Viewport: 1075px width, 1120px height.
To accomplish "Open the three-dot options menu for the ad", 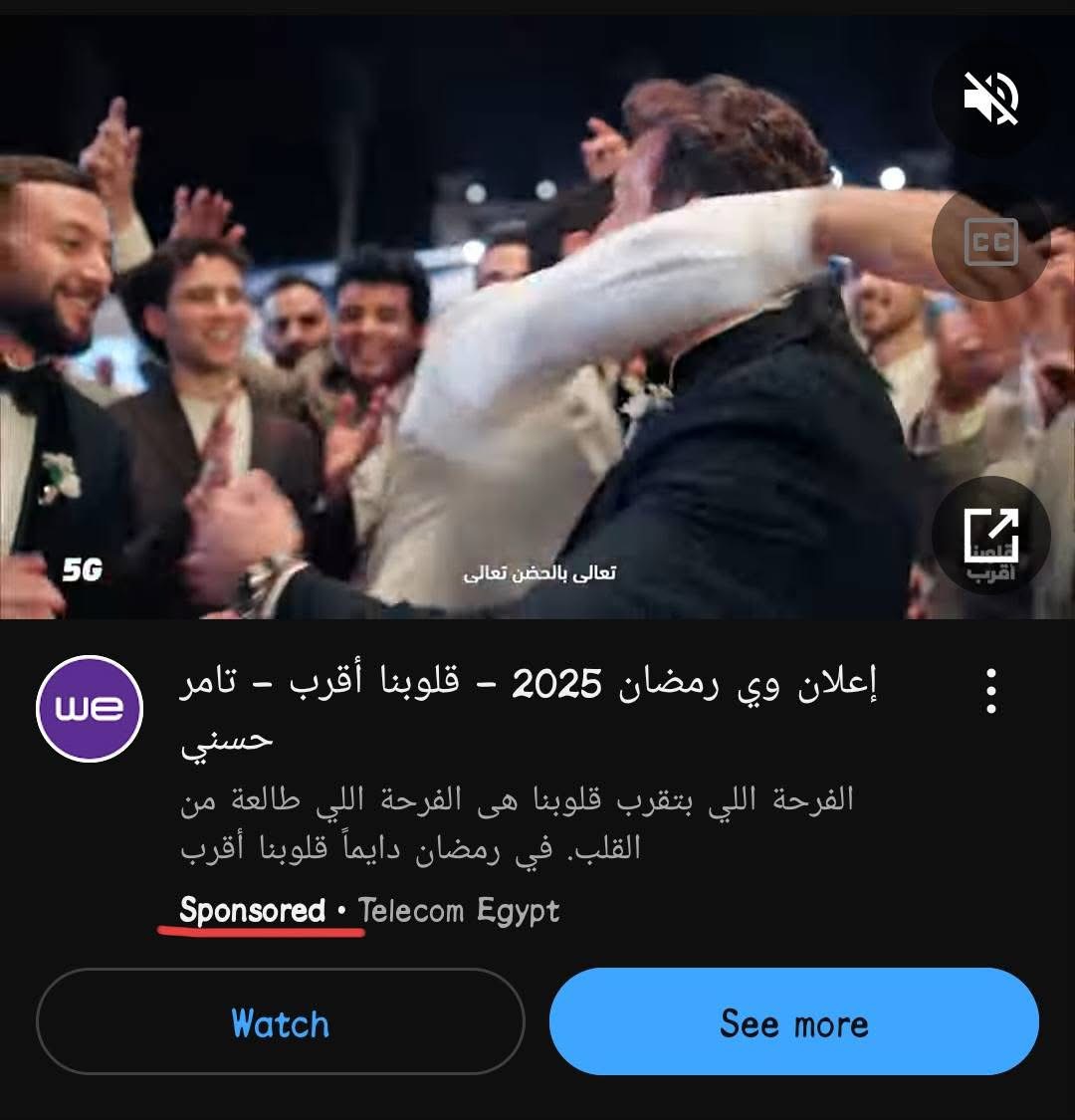I will [990, 690].
